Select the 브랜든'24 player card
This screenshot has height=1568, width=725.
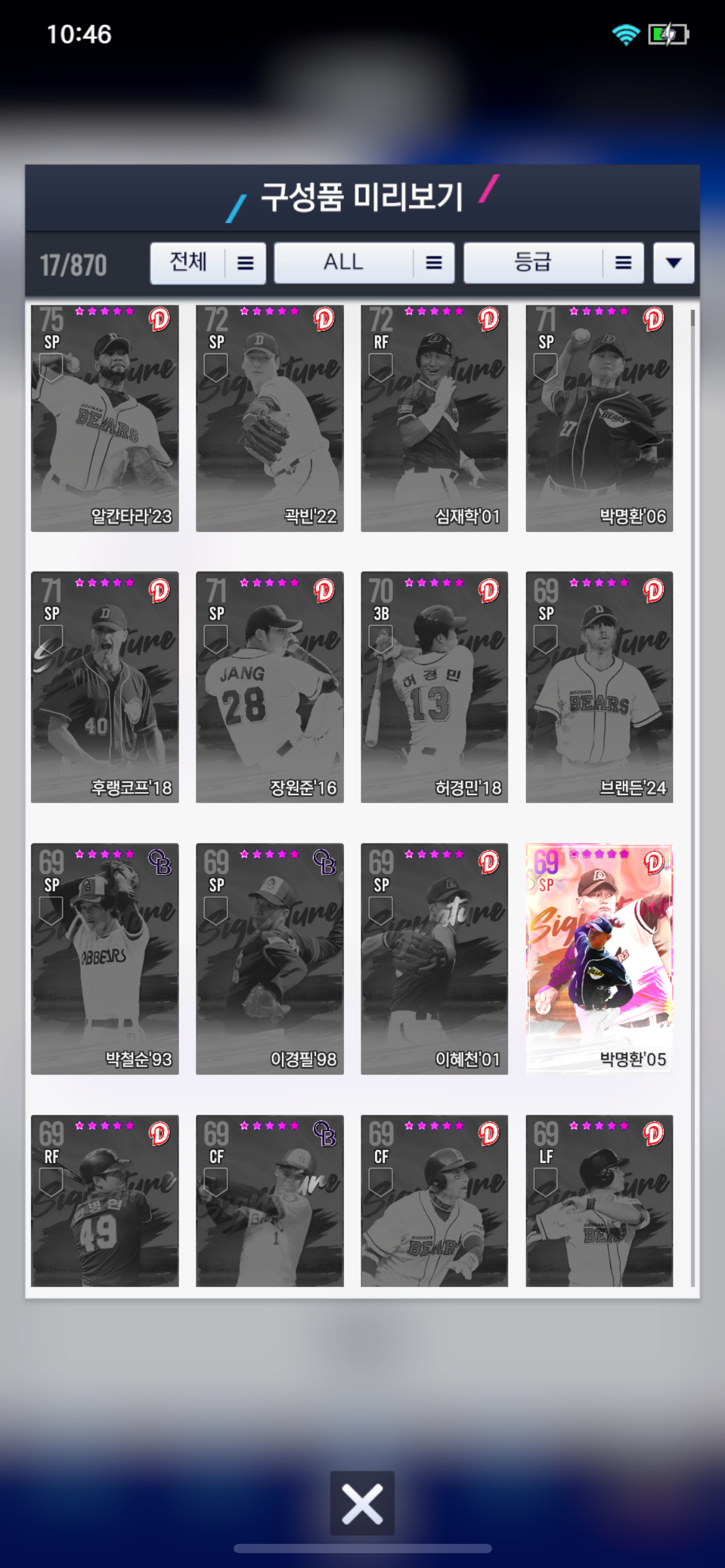click(599, 687)
